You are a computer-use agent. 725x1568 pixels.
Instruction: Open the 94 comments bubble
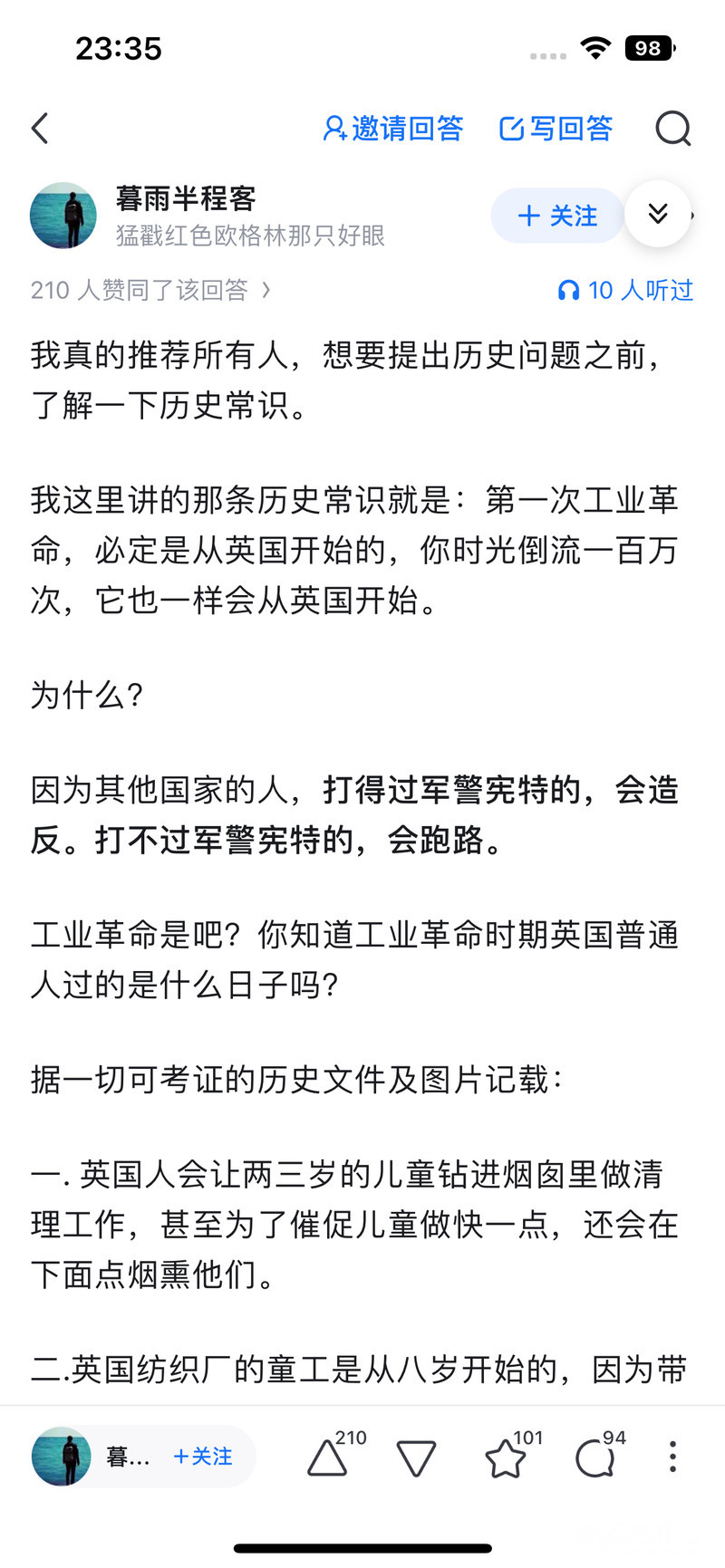pos(600,1455)
